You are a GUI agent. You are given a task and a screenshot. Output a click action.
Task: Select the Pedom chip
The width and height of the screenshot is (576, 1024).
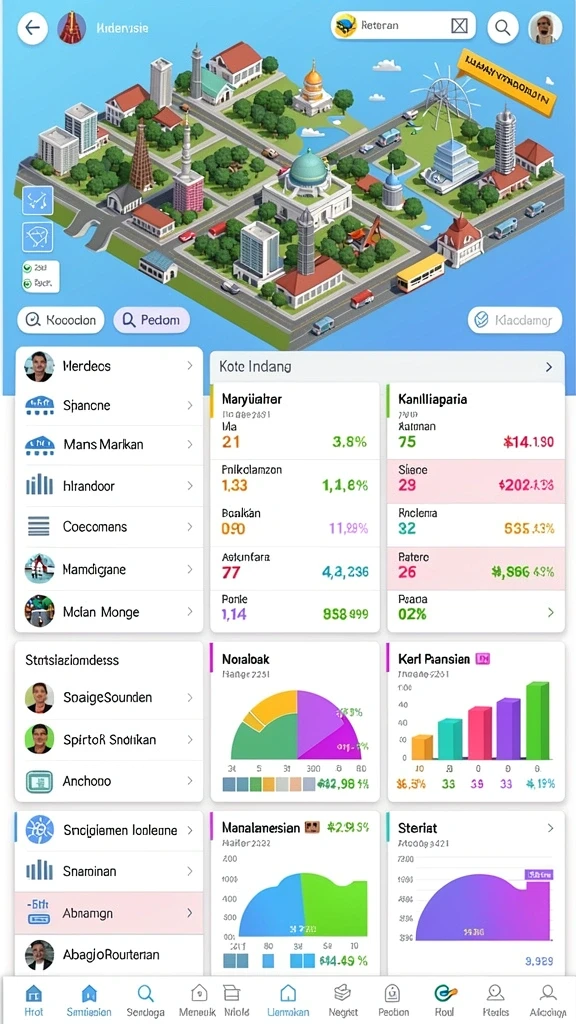click(x=152, y=320)
